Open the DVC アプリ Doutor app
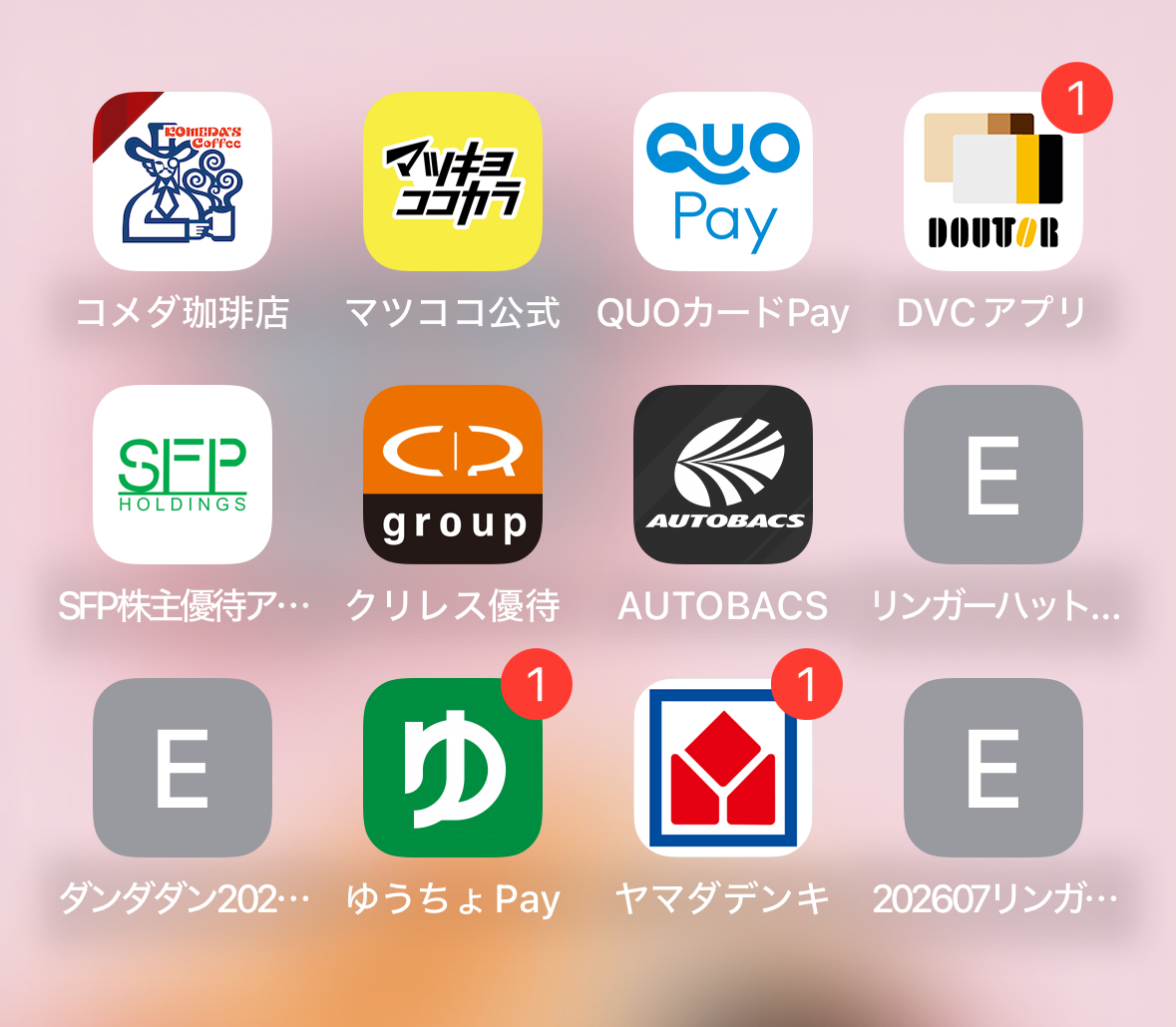This screenshot has height=1027, width=1176. [993, 181]
